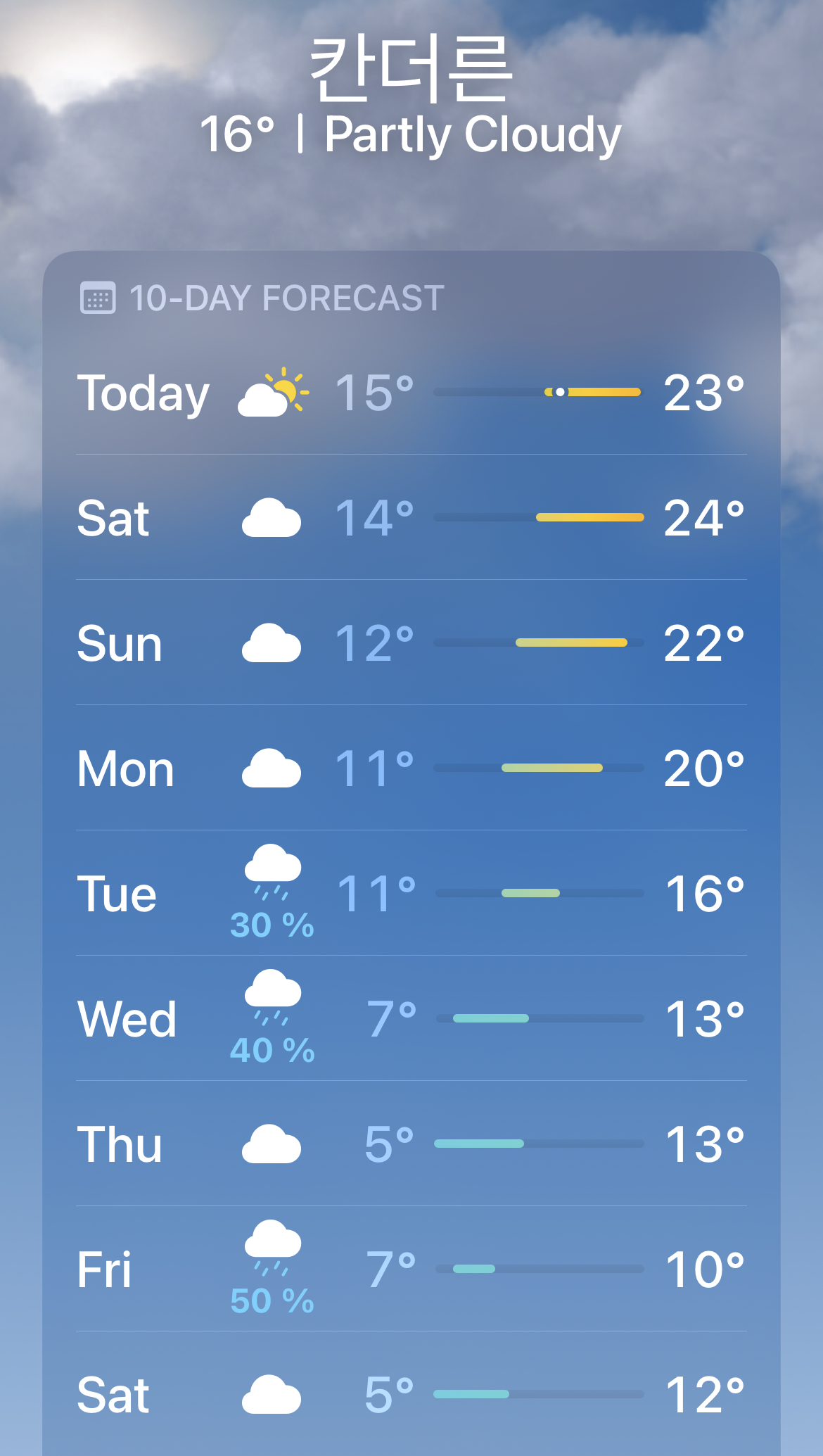Open Monday's forecast details
Viewport: 823px width, 1456px height.
click(x=411, y=768)
